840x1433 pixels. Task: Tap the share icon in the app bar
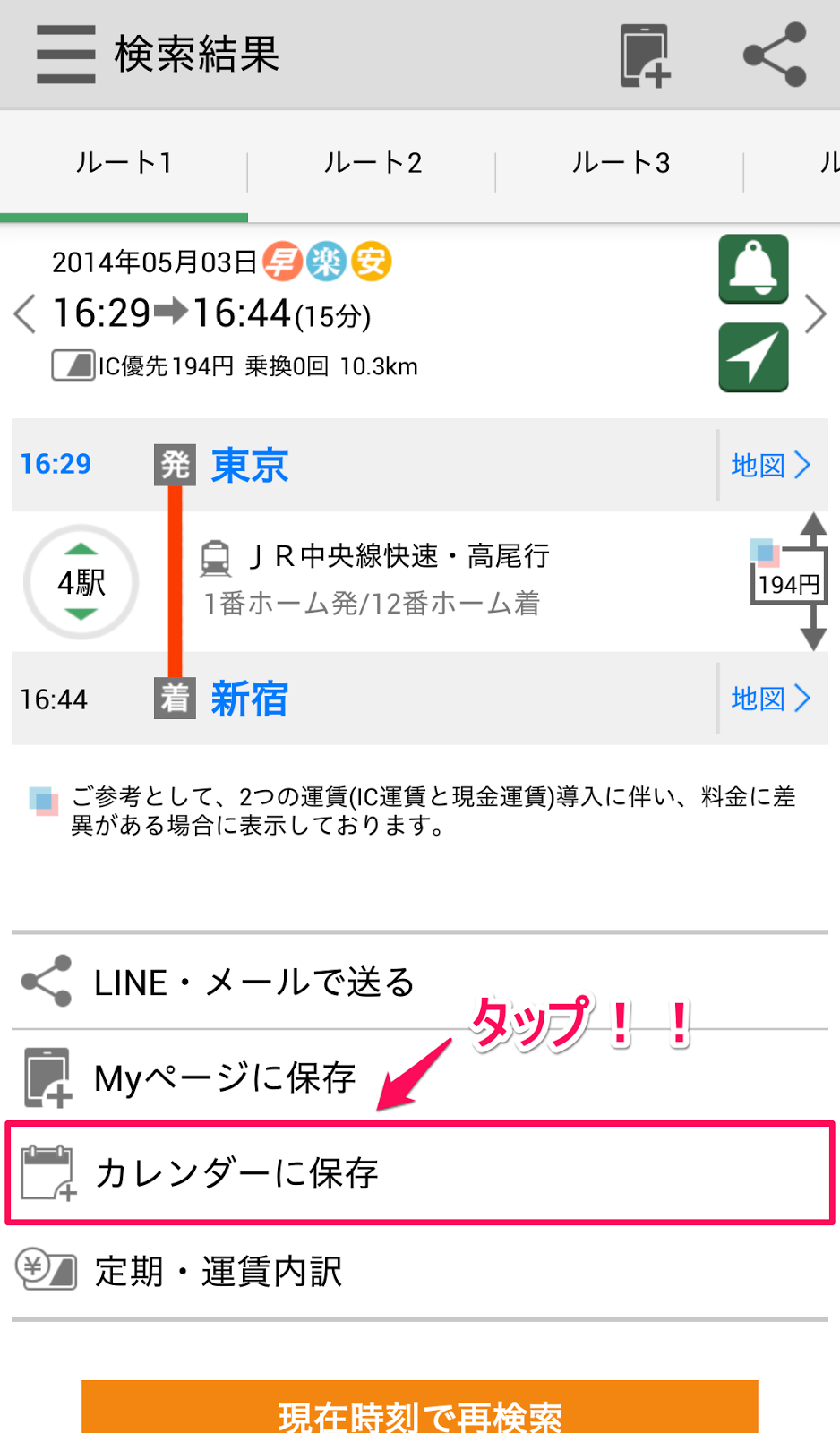[776, 56]
